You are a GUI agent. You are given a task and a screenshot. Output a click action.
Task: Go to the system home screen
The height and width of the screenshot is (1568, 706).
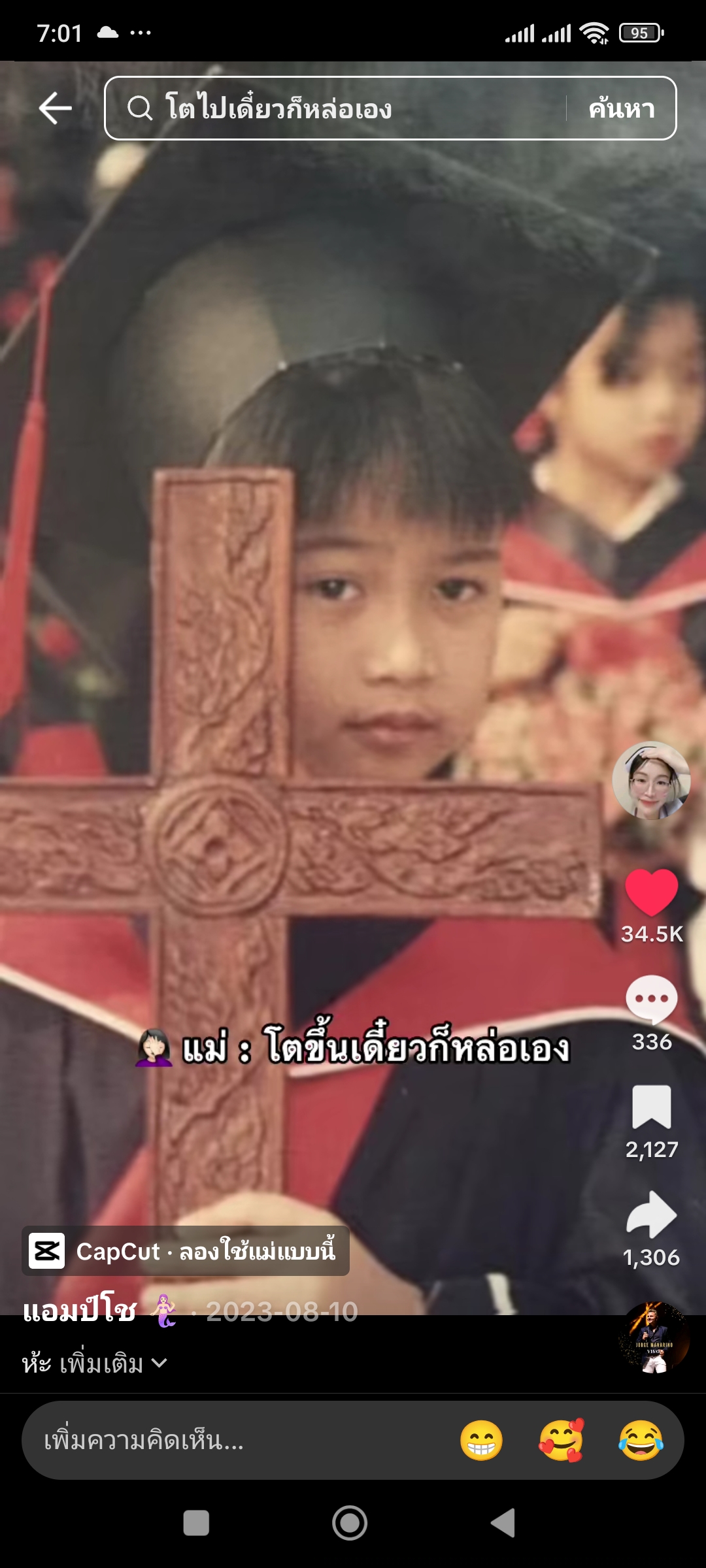pyautogui.click(x=350, y=1523)
